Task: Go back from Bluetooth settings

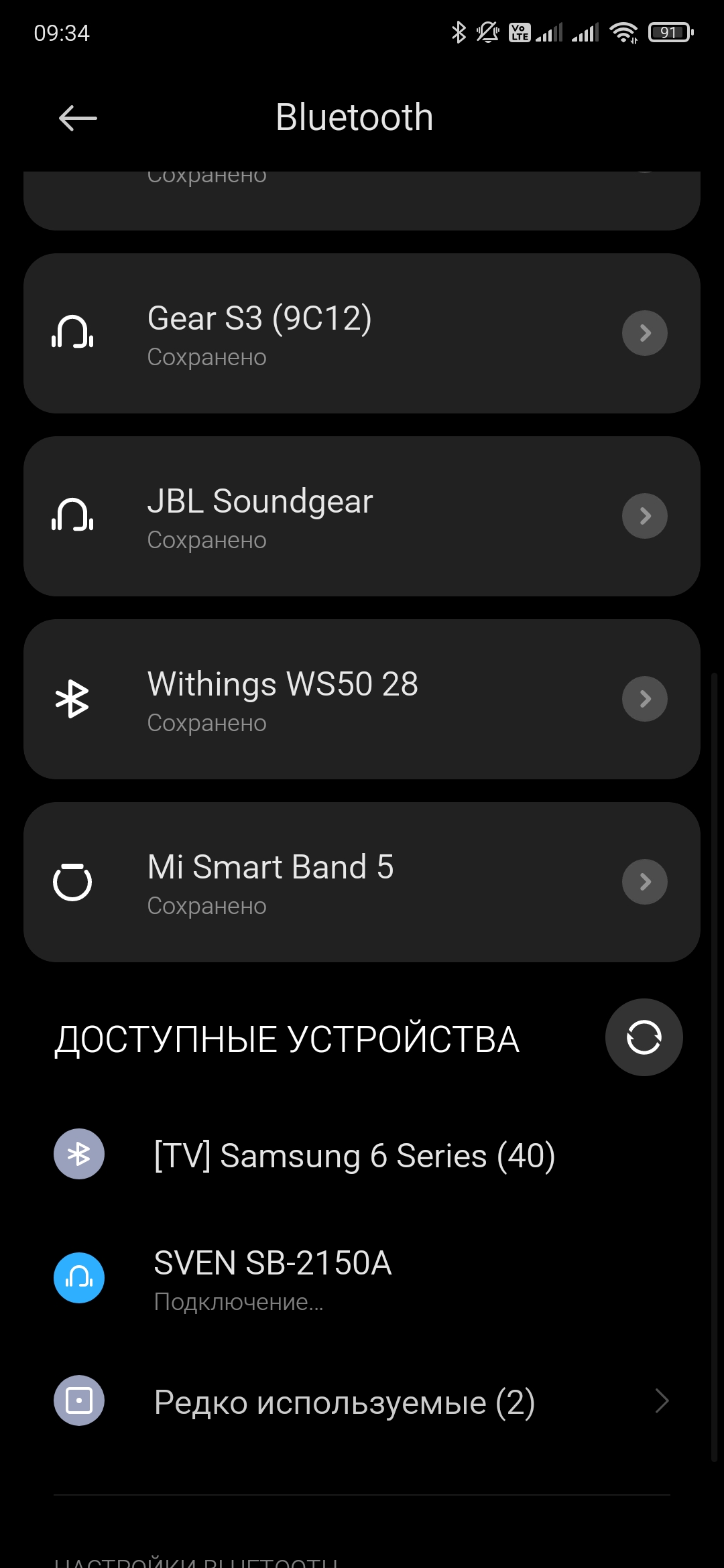Action: pos(78,119)
